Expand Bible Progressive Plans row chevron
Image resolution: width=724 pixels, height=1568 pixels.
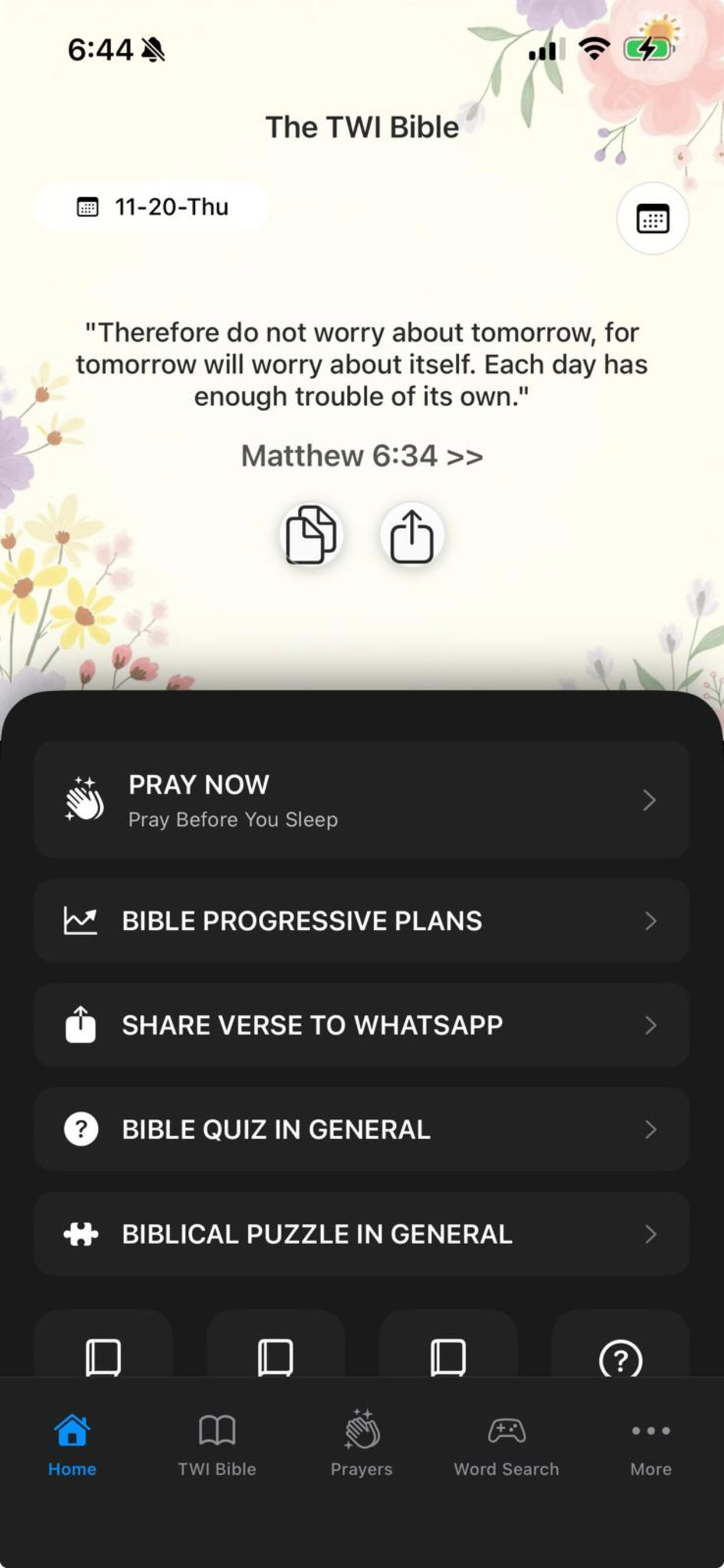pos(651,922)
